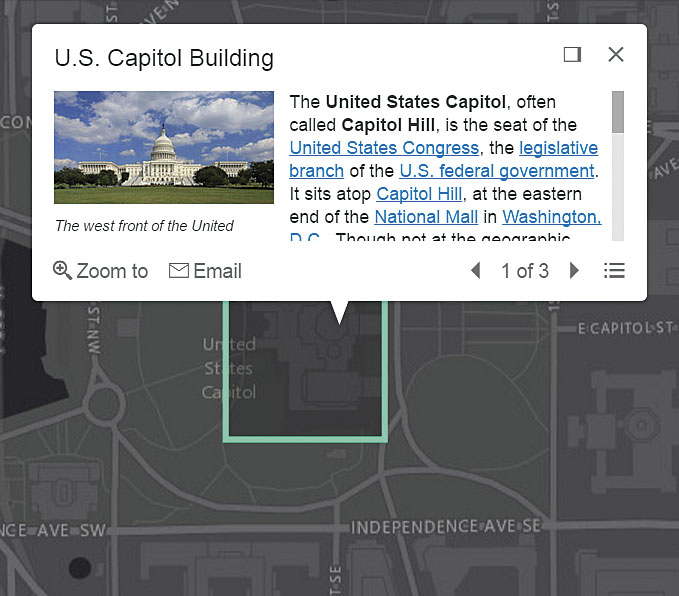Zoom to the selected feature

pos(100,271)
